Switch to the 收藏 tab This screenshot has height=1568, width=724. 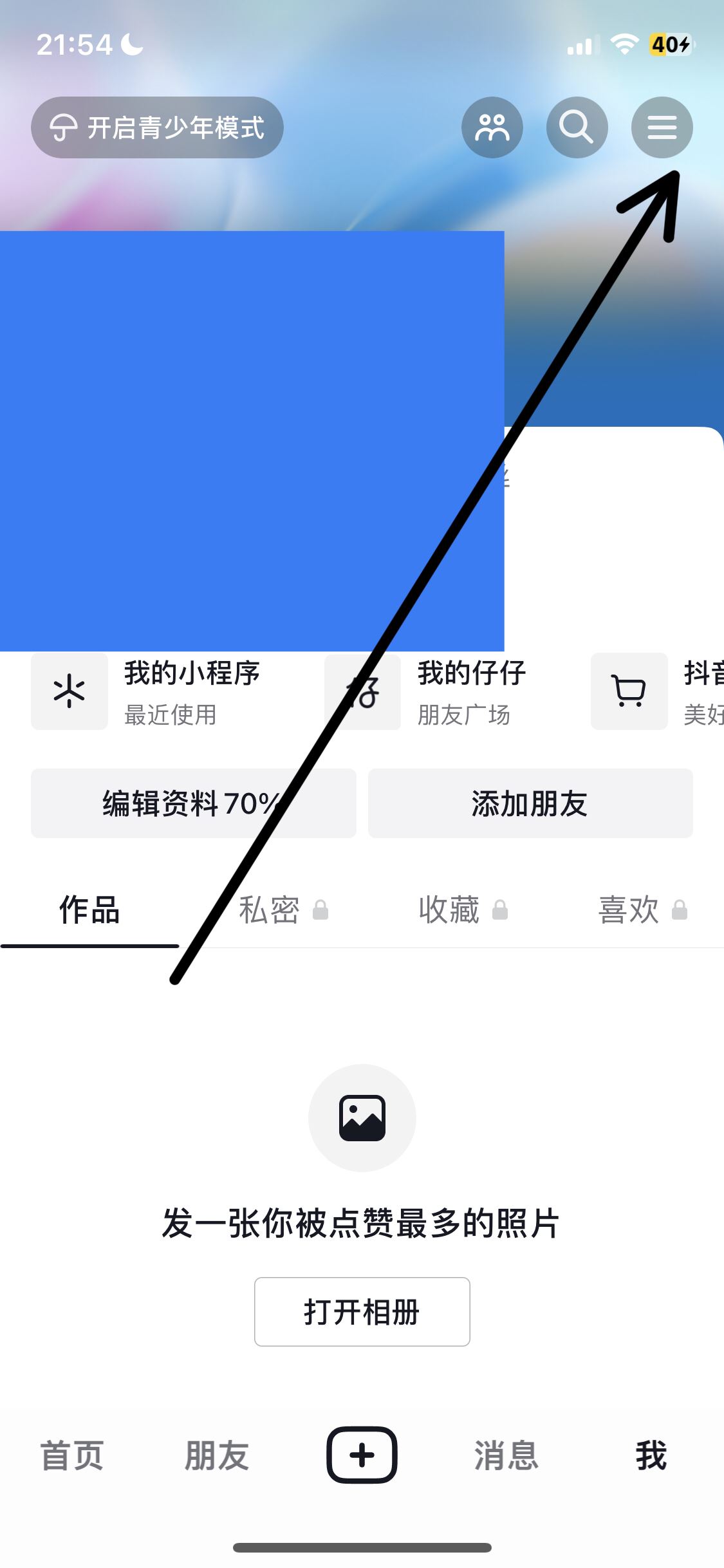(449, 910)
